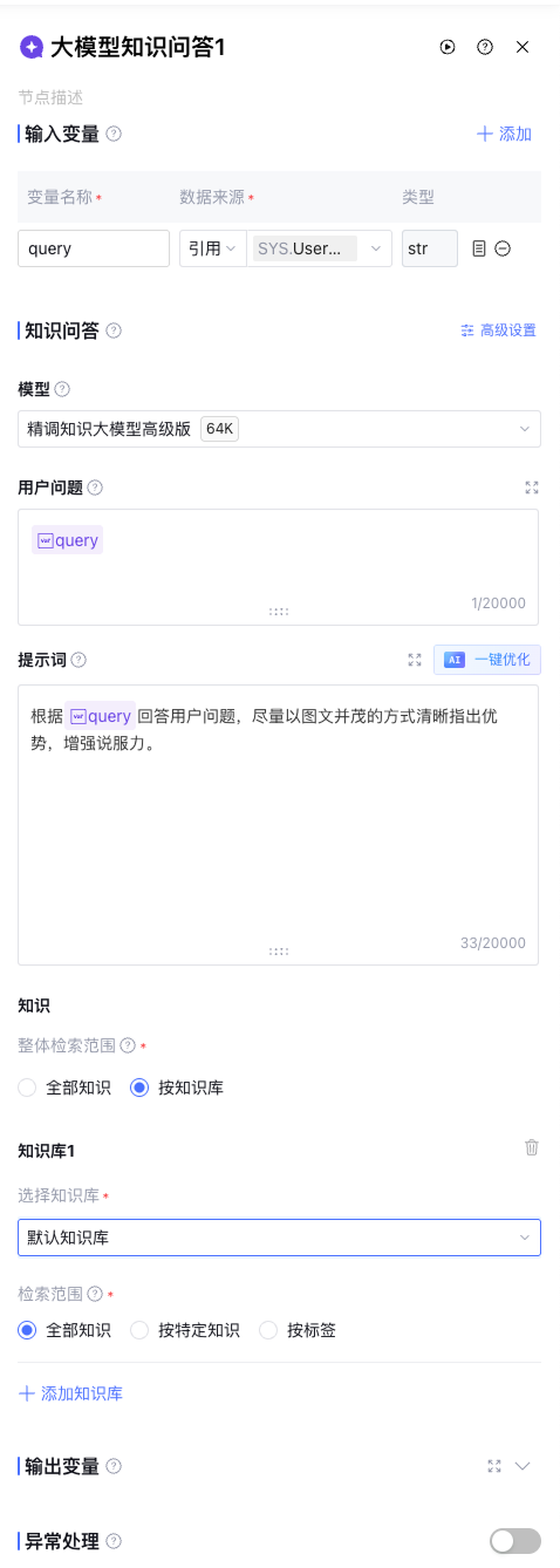Run the node with the play icon
Viewport: 560px width, 1568px height.
pyautogui.click(x=447, y=47)
